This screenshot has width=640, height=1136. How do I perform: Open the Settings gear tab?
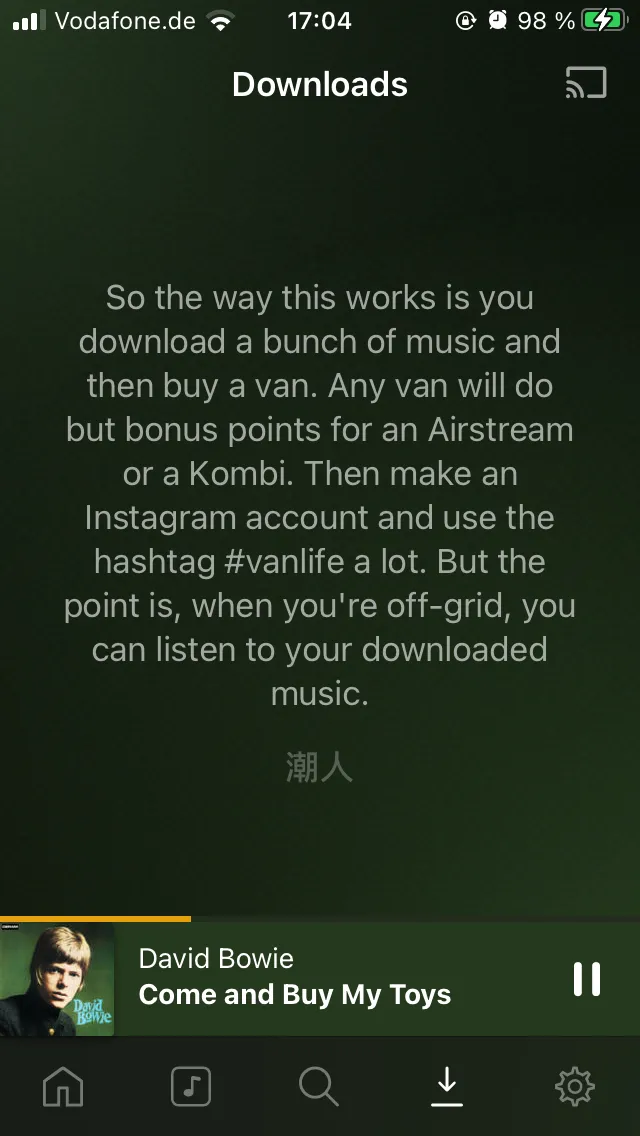coord(575,1086)
